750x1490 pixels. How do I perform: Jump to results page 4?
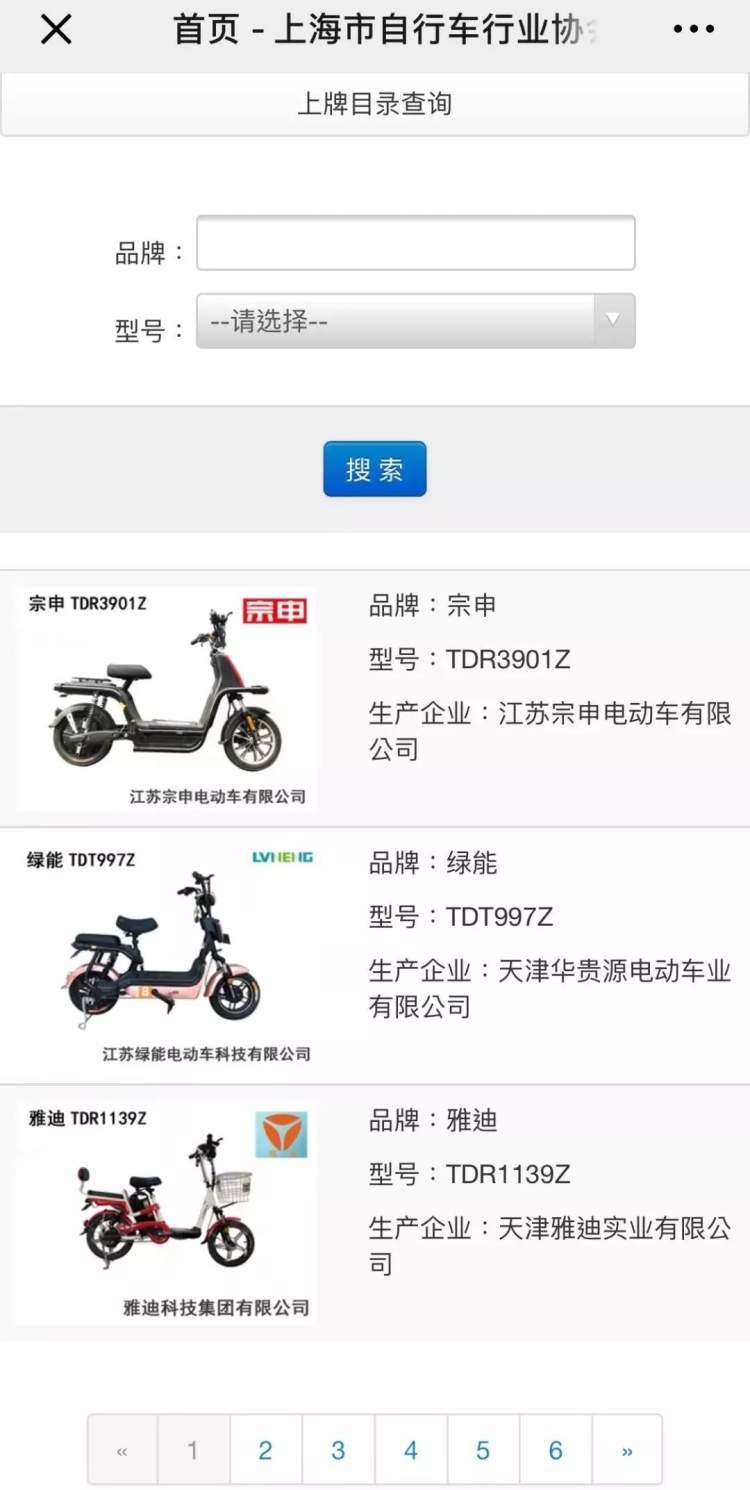coord(411,1450)
